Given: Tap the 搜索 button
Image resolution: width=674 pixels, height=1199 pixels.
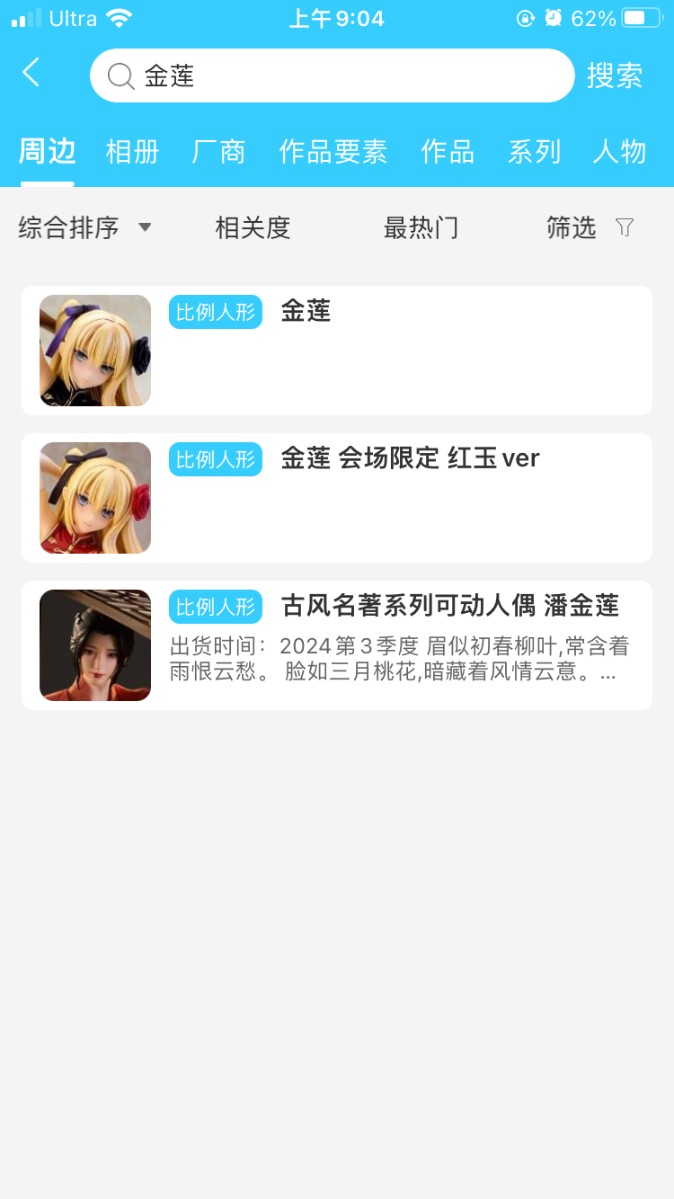Looking at the screenshot, I should [x=614, y=76].
